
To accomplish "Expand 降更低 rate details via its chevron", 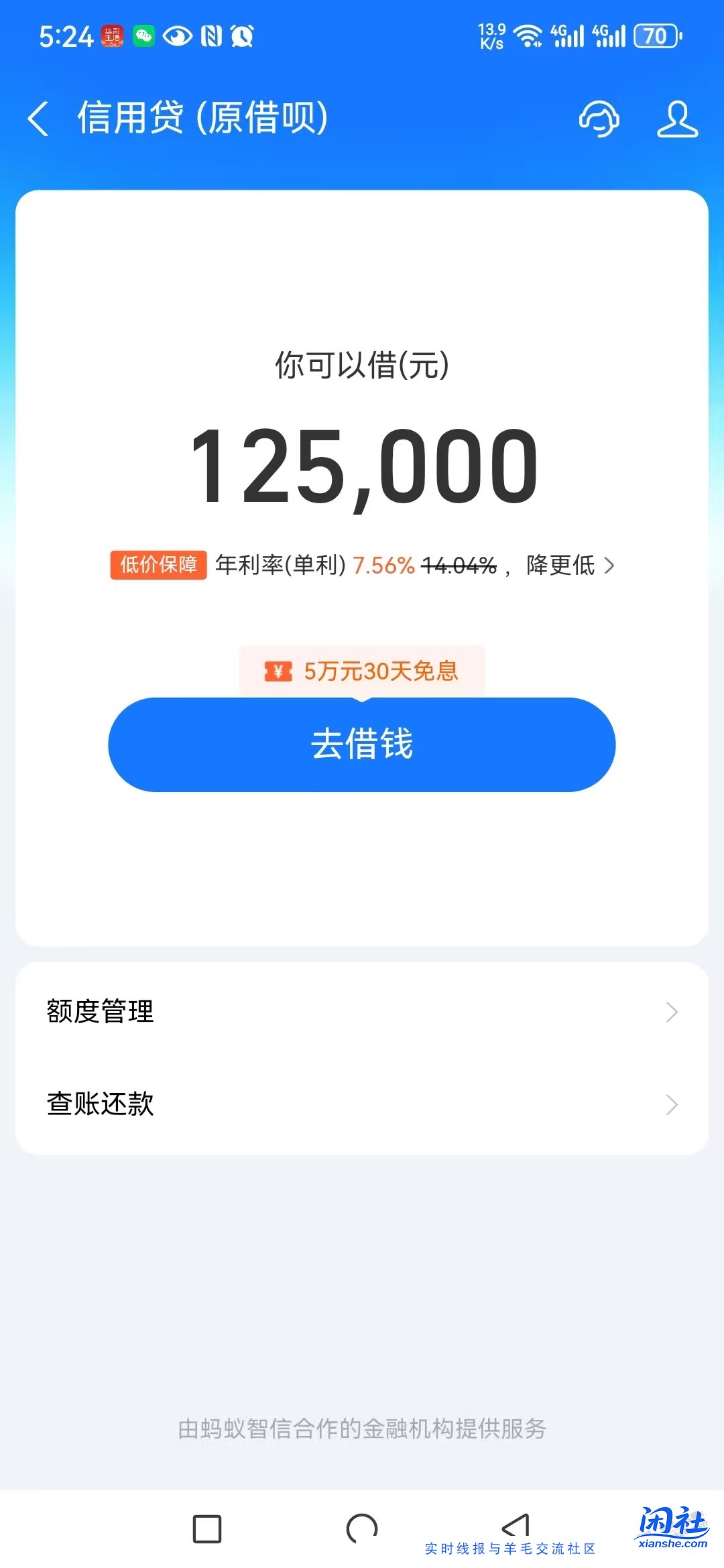I will point(610,565).
